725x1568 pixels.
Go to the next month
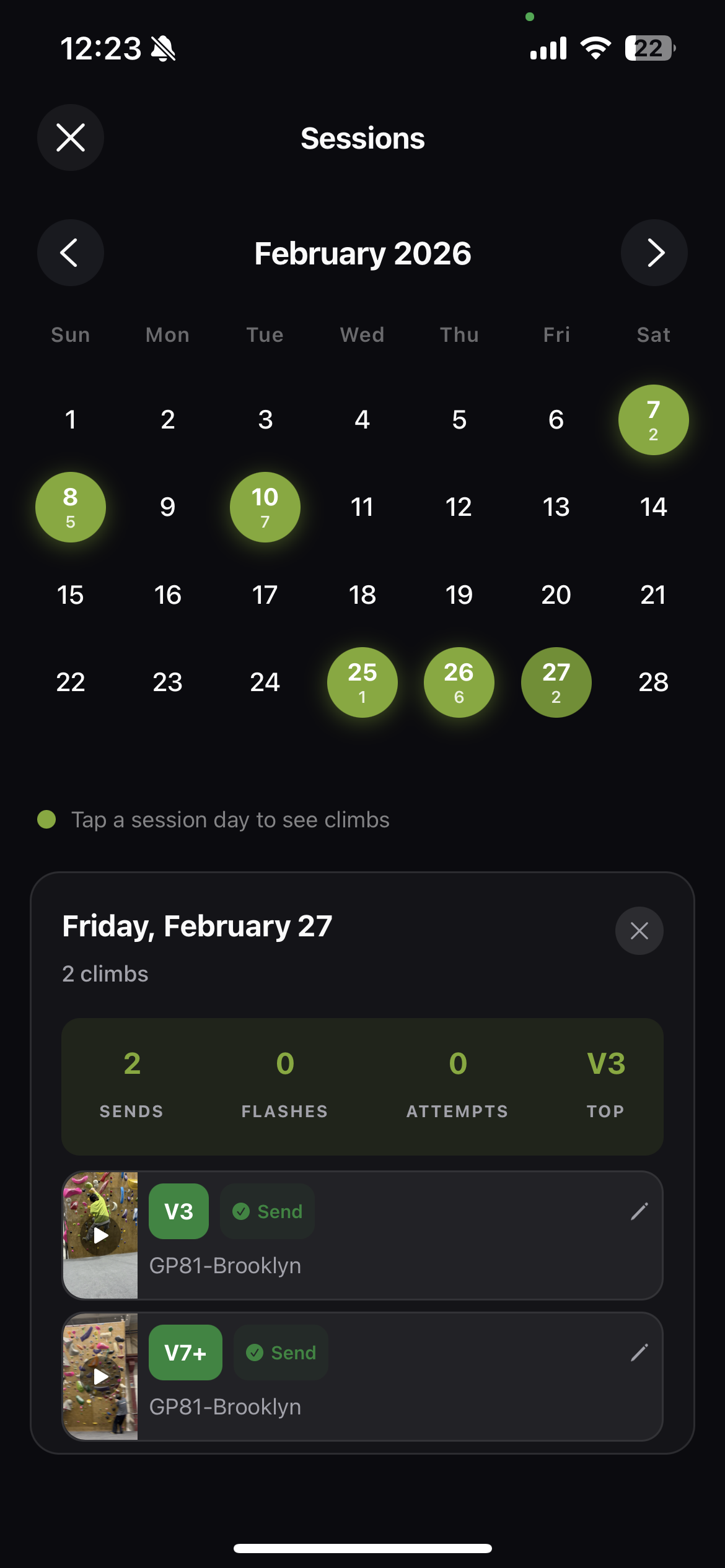pos(654,253)
